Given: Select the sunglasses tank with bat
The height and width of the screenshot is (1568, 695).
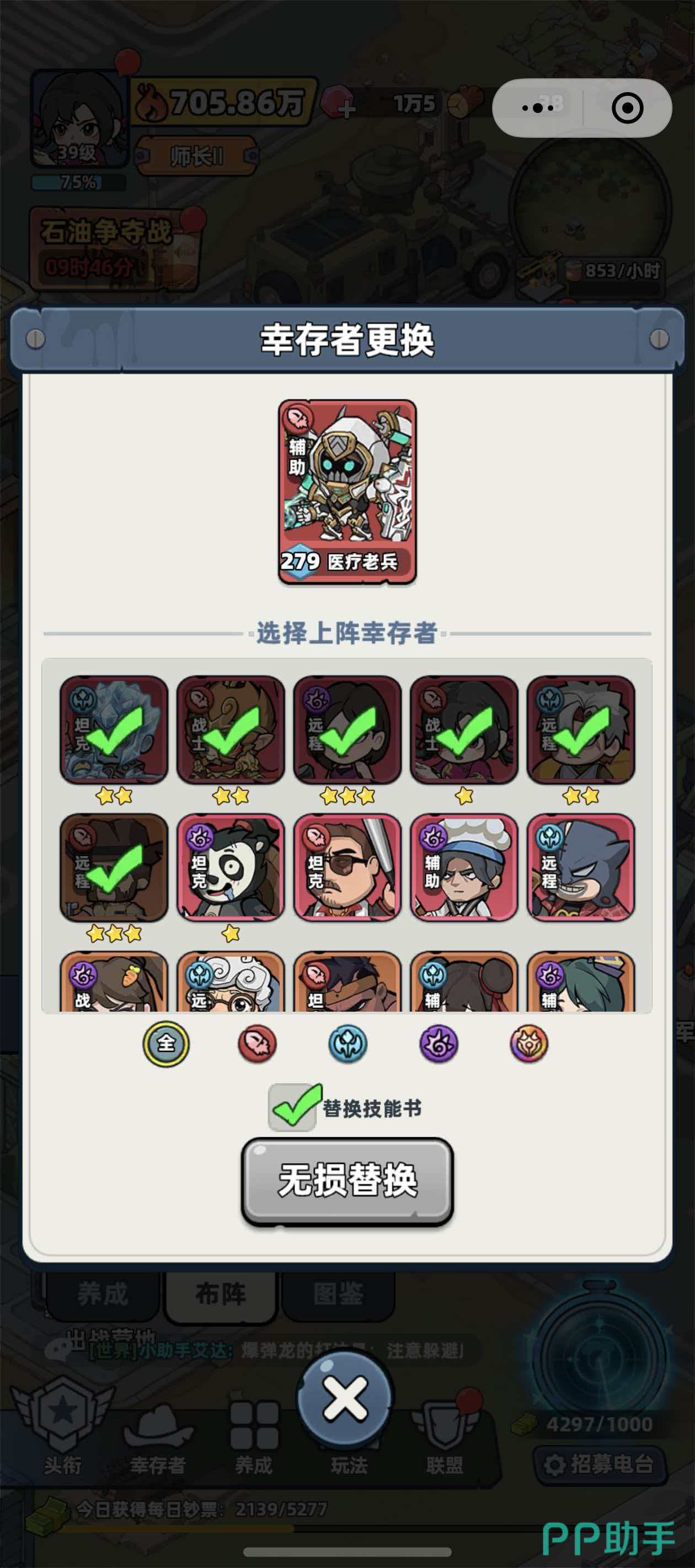Looking at the screenshot, I should [347, 867].
